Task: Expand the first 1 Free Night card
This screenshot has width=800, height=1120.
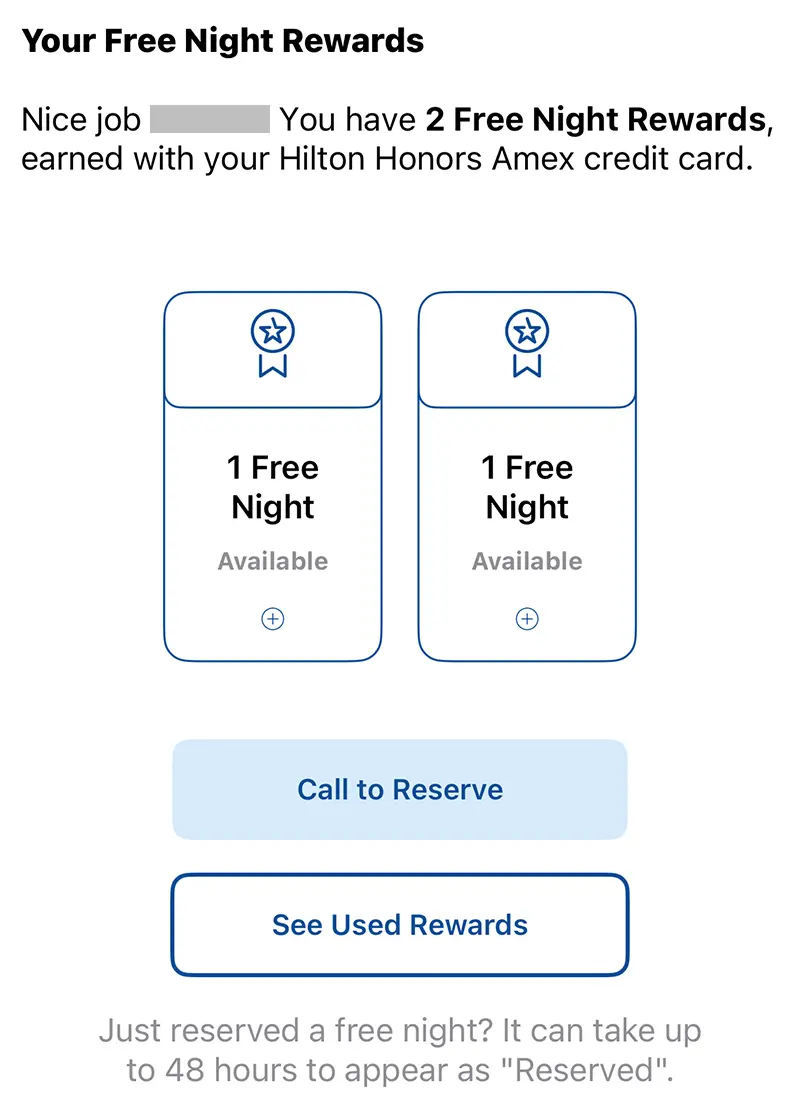Action: (x=272, y=619)
